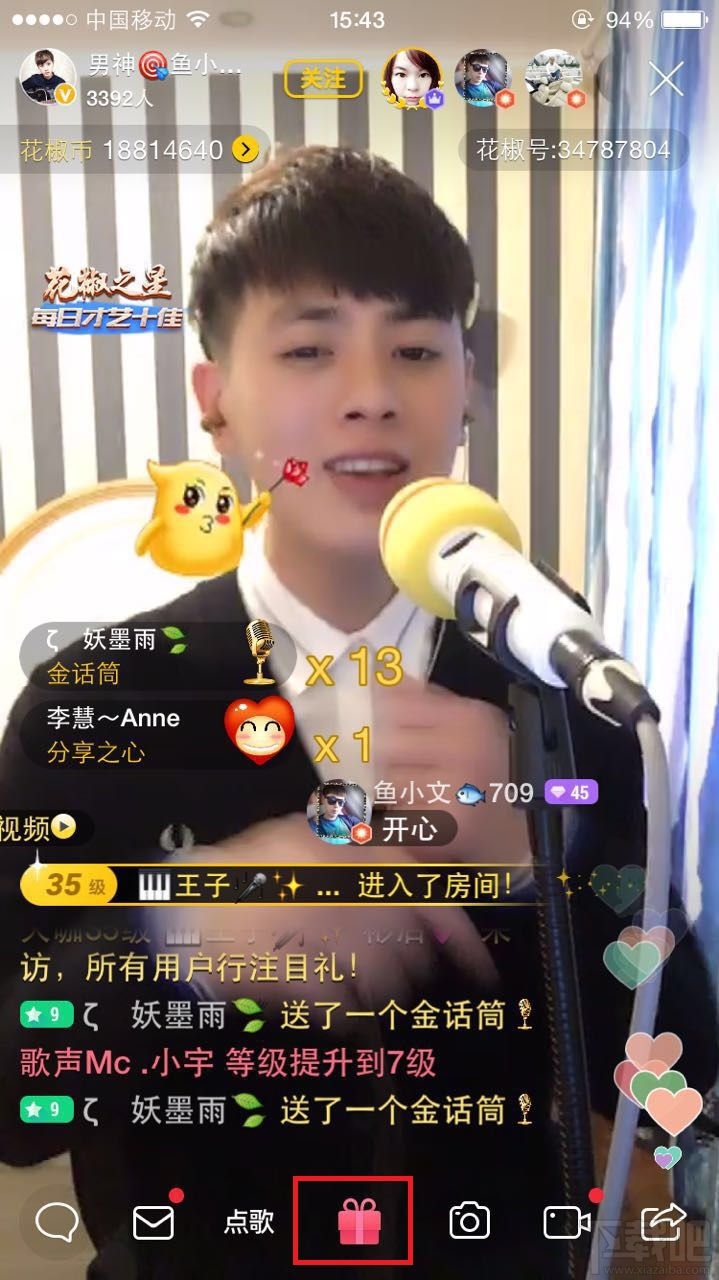Screen dimensions: 719x1280
Task: Request a song with 点歌
Action: click(248, 1221)
